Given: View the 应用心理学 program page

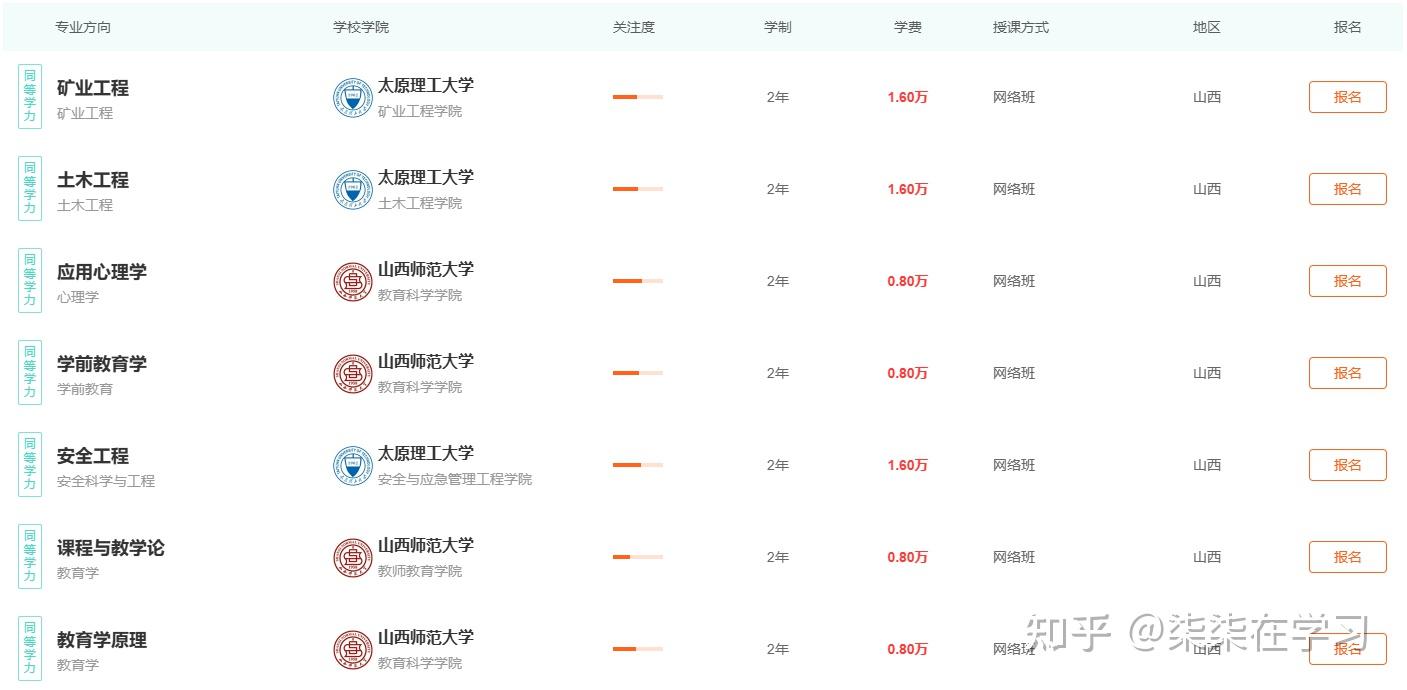Looking at the screenshot, I should pyautogui.click(x=102, y=272).
